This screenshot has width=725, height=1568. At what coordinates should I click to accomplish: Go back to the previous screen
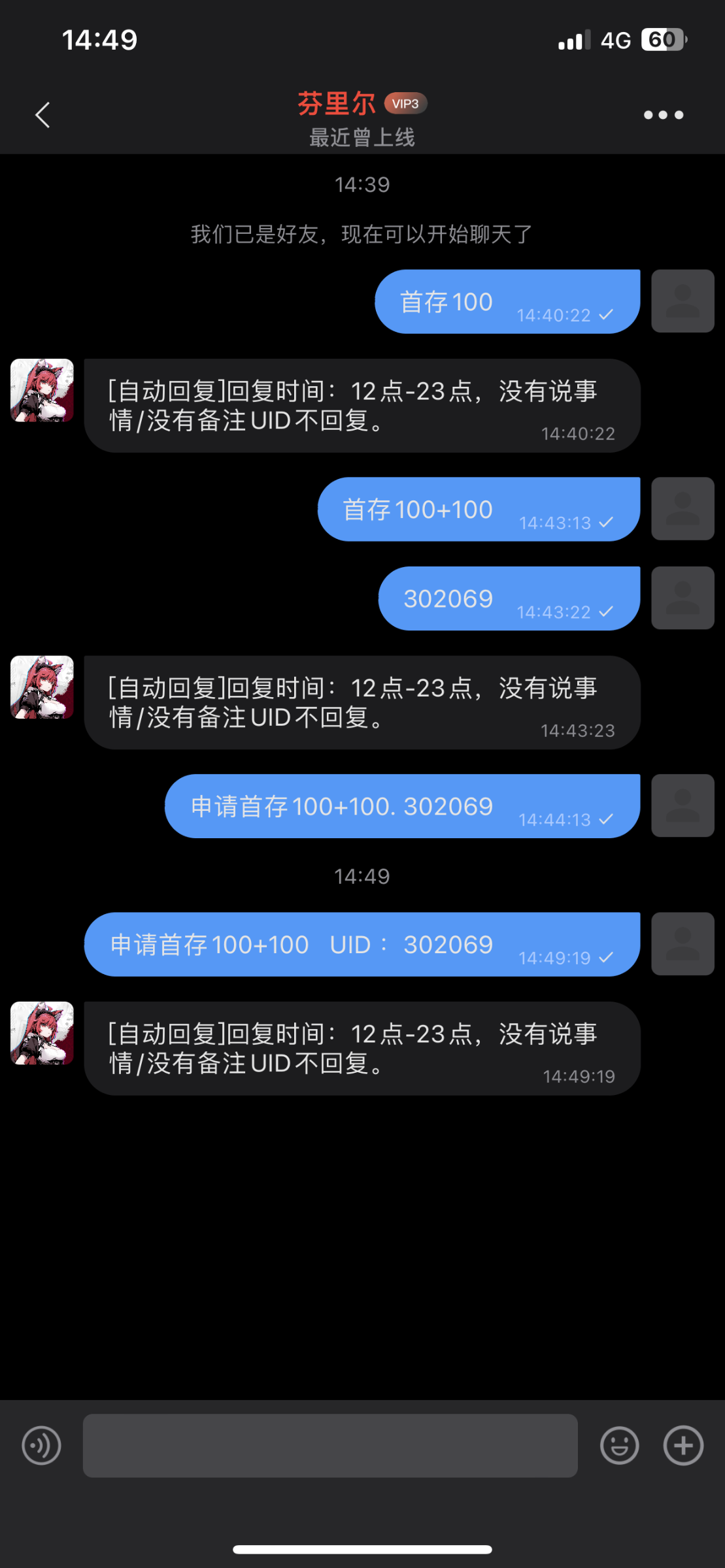[42, 115]
